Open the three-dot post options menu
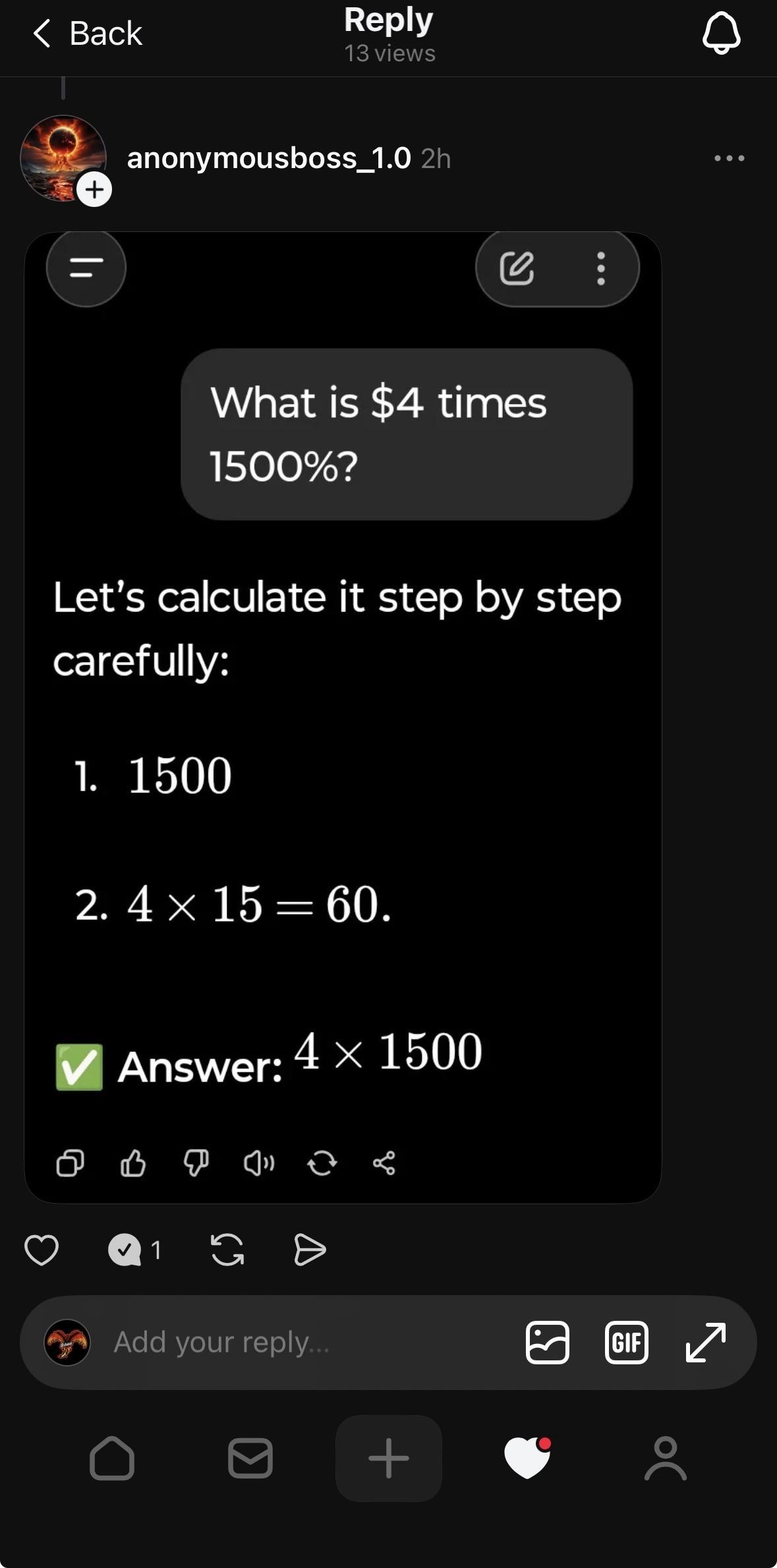This screenshot has width=777, height=1568. [x=729, y=158]
